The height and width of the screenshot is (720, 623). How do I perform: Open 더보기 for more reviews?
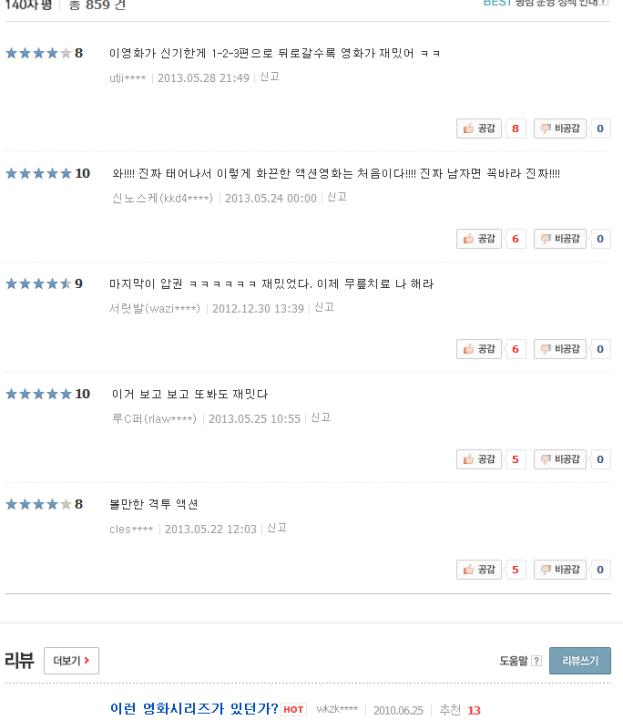(x=71, y=661)
